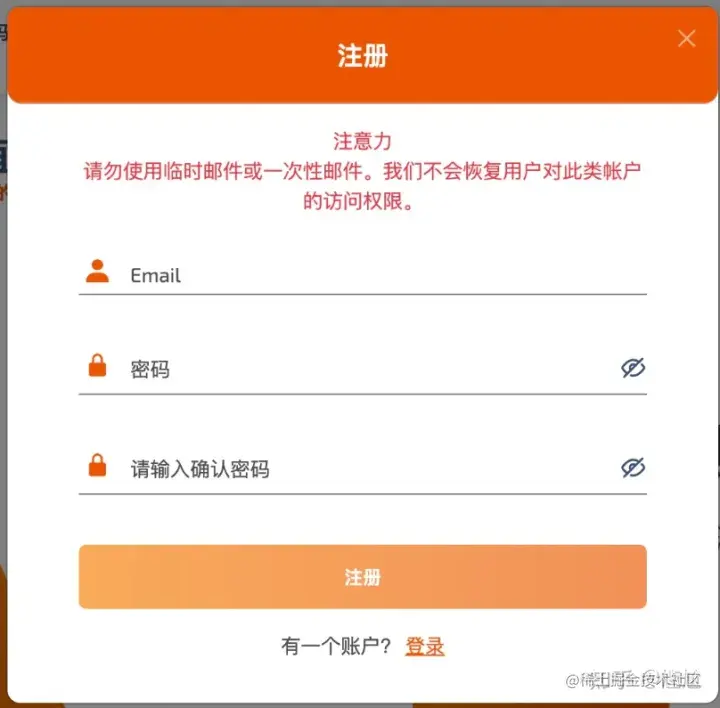The height and width of the screenshot is (708, 720).
Task: Close the 注册 dialog
Action: coord(686,39)
